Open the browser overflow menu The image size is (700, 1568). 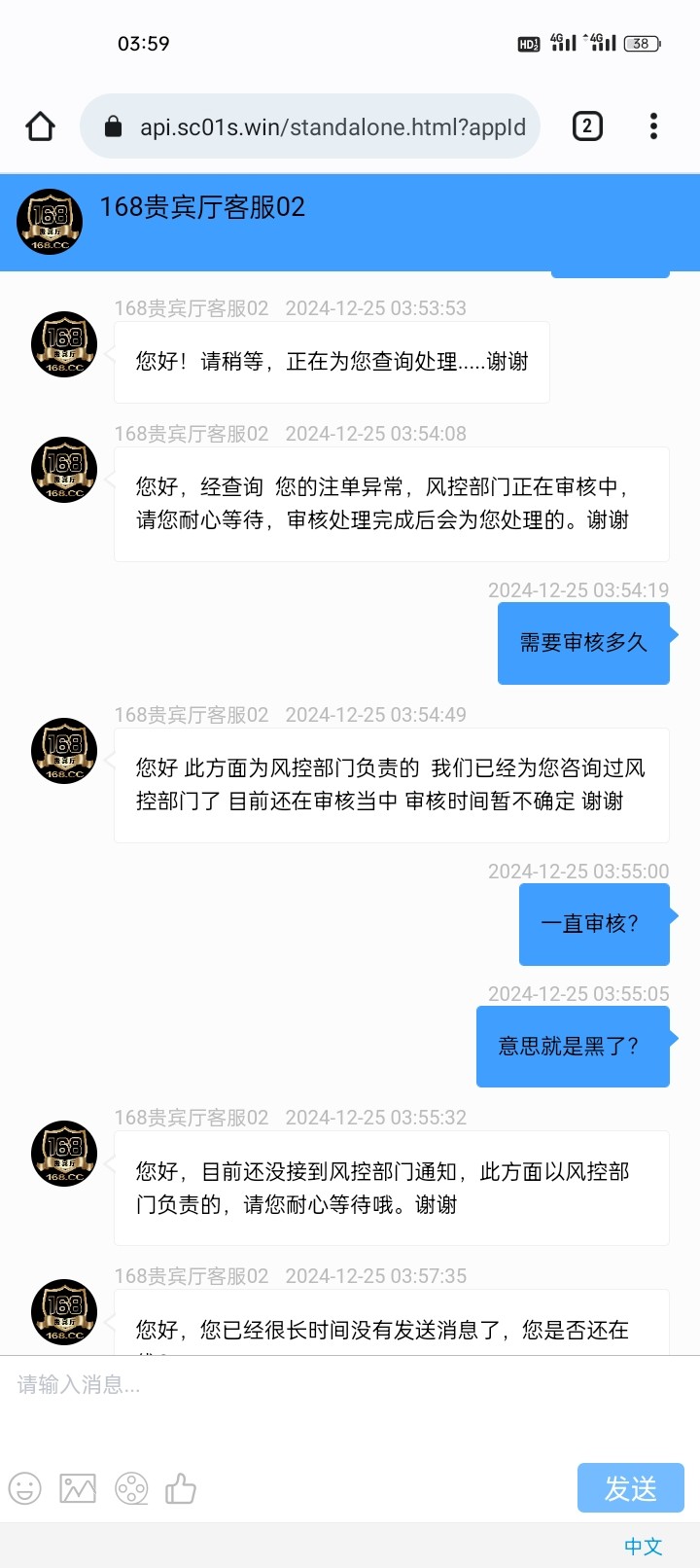(653, 126)
